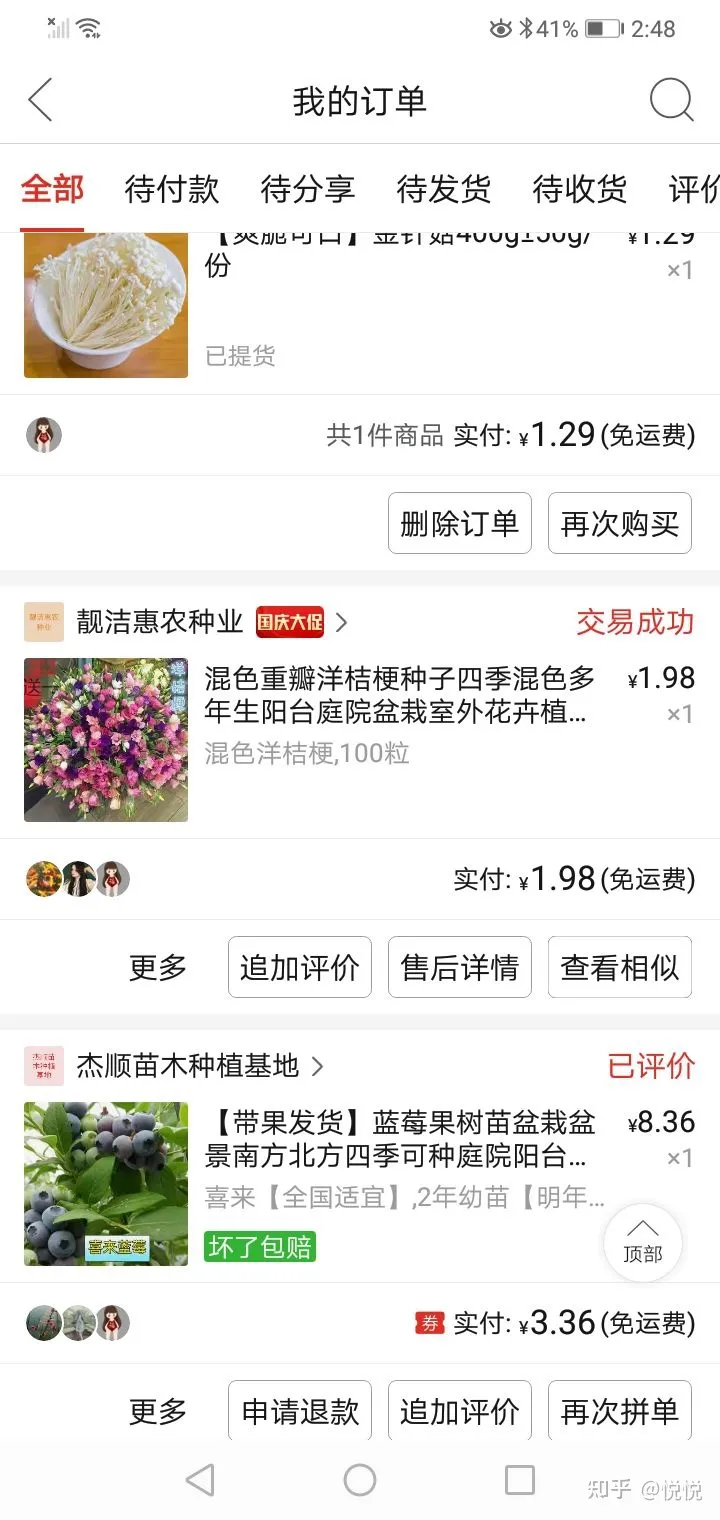Viewport: 720px width, 1520px height.
Task: Open the flower seeds product thumbnail
Action: tap(105, 740)
